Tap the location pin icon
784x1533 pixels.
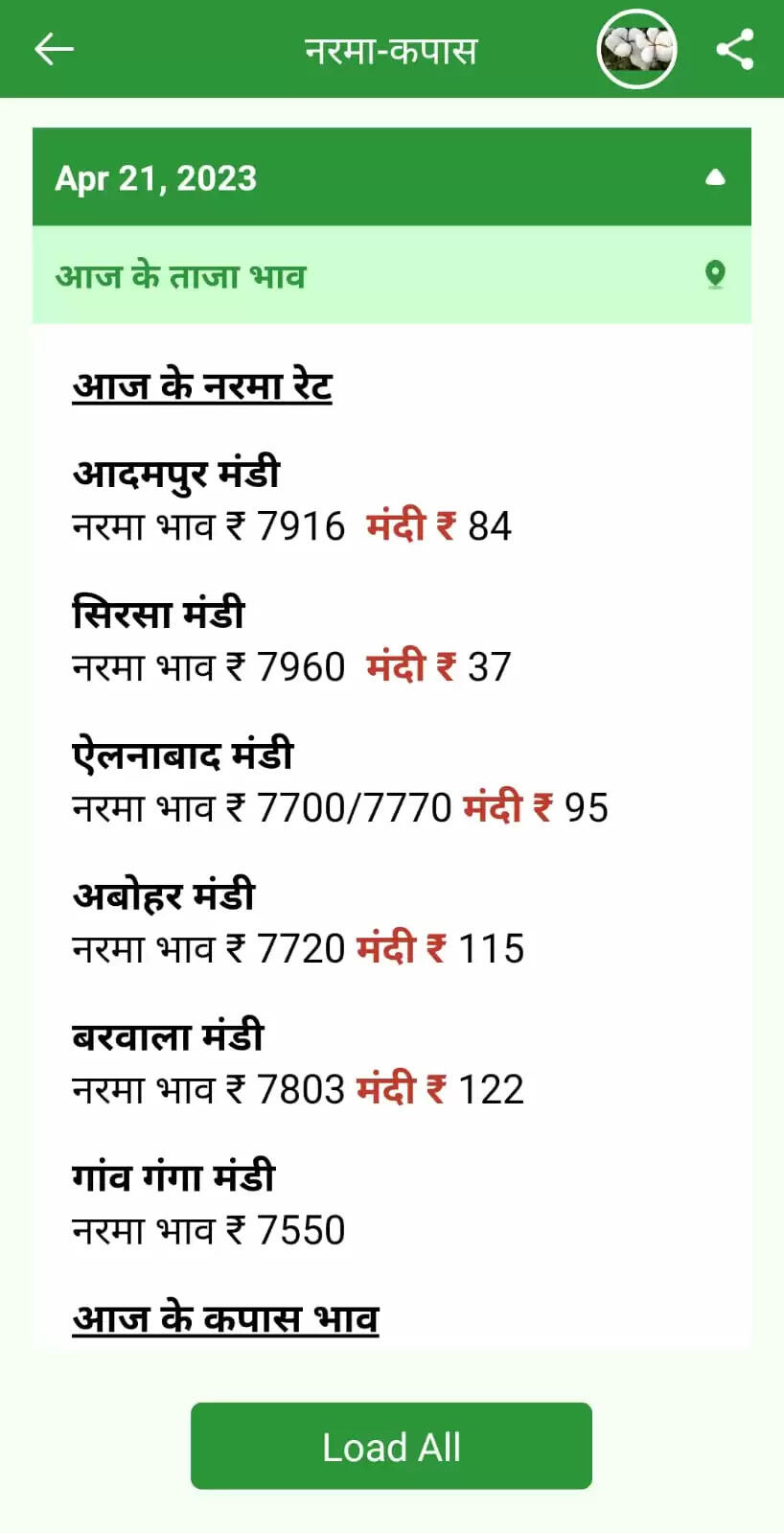(715, 275)
